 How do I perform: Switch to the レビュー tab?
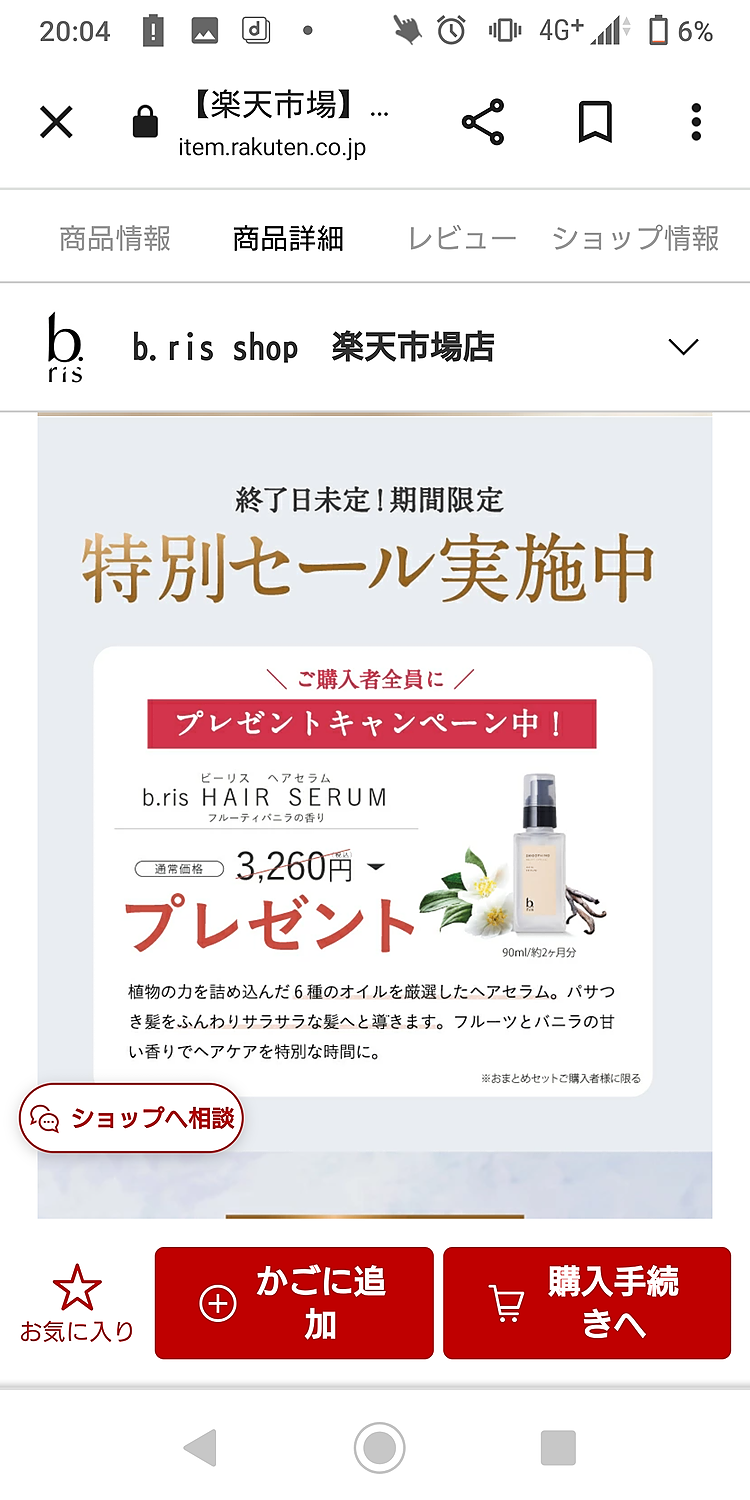[x=462, y=238]
